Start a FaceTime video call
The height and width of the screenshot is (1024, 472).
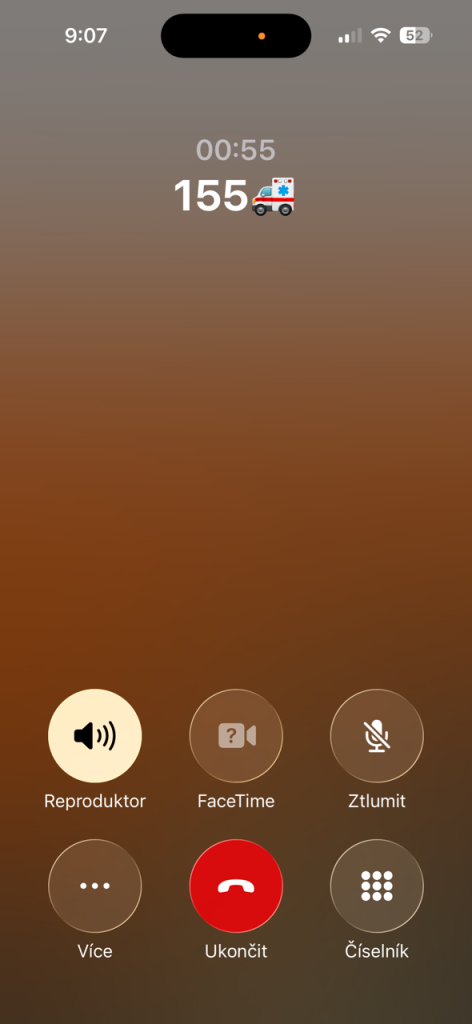236,736
